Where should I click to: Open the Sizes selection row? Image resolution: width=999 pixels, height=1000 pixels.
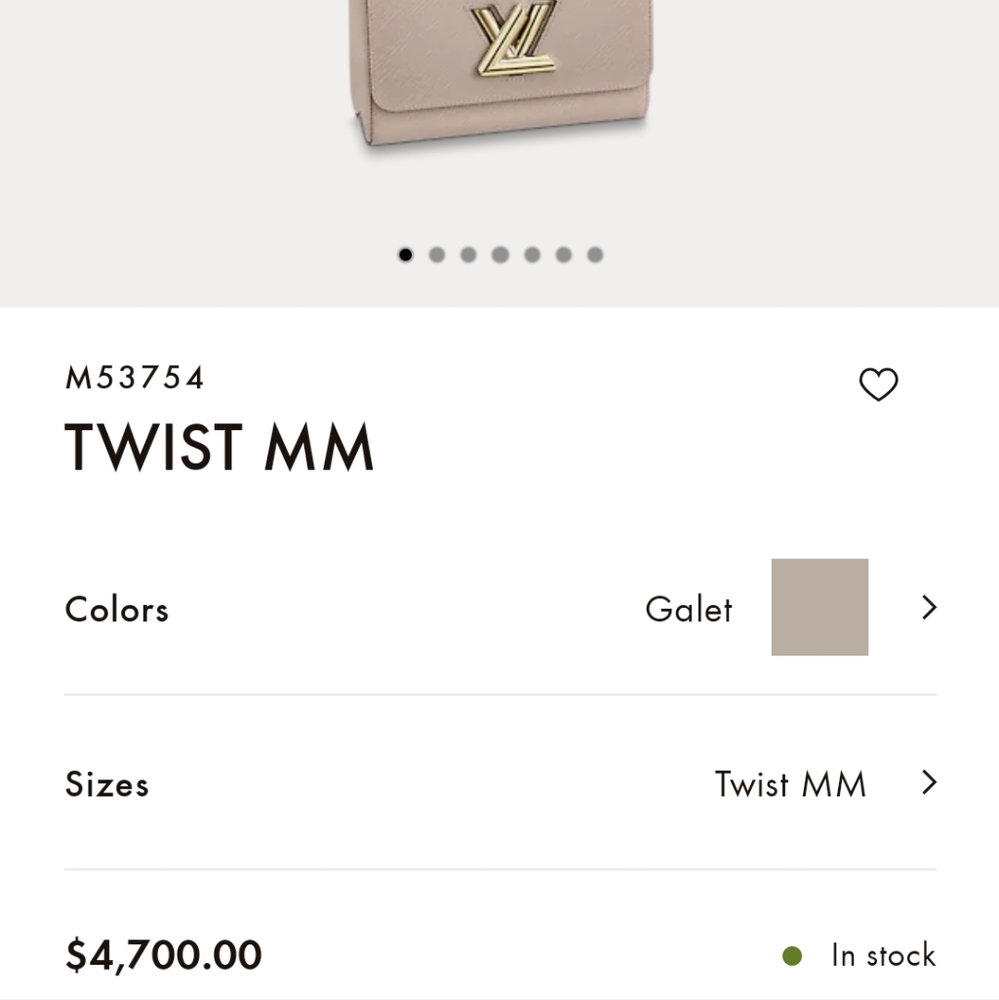(500, 783)
